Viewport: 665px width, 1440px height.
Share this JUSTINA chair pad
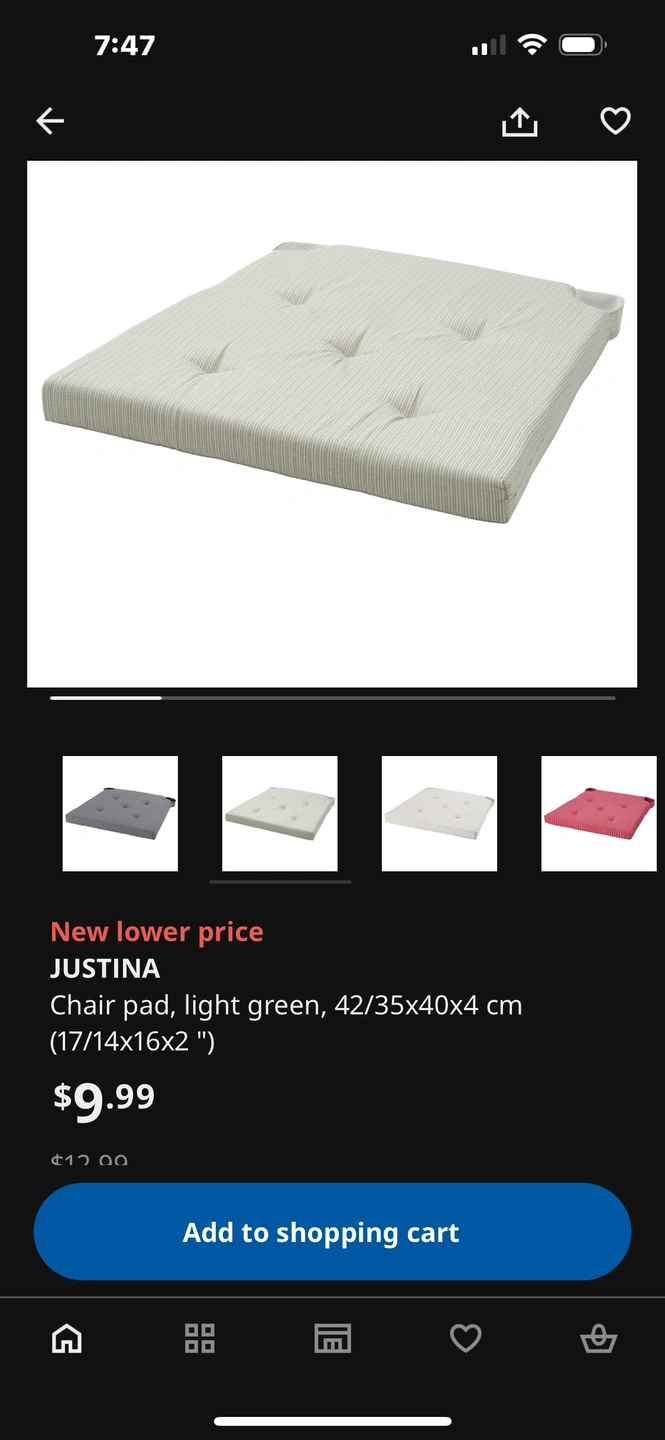[519, 122]
